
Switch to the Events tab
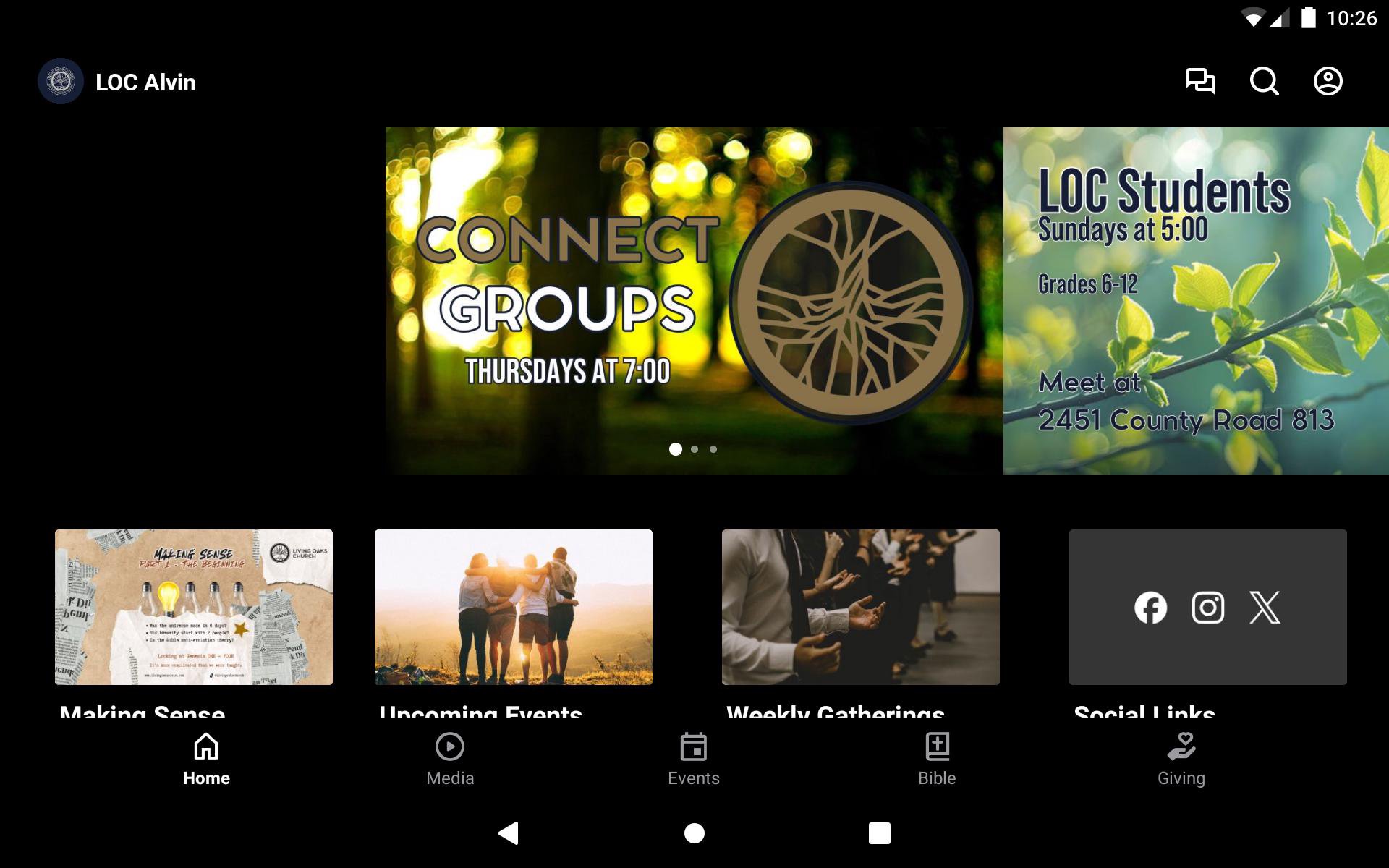693,759
